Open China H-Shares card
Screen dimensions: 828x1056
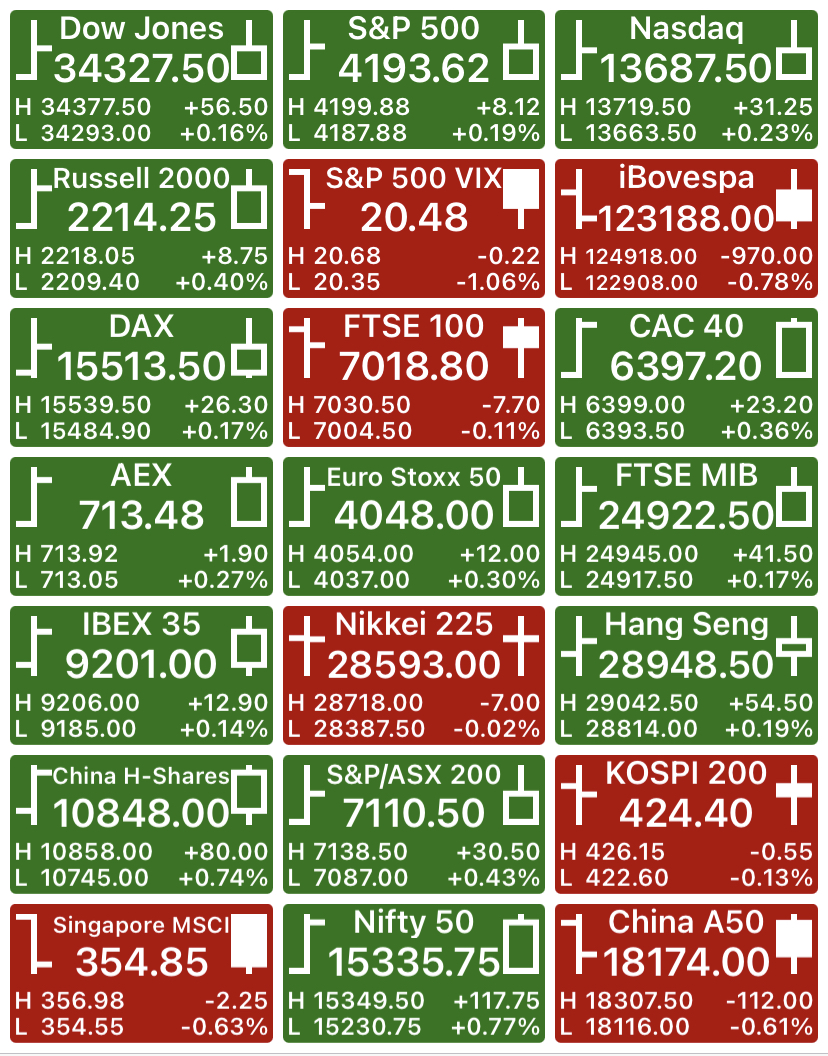141,824
